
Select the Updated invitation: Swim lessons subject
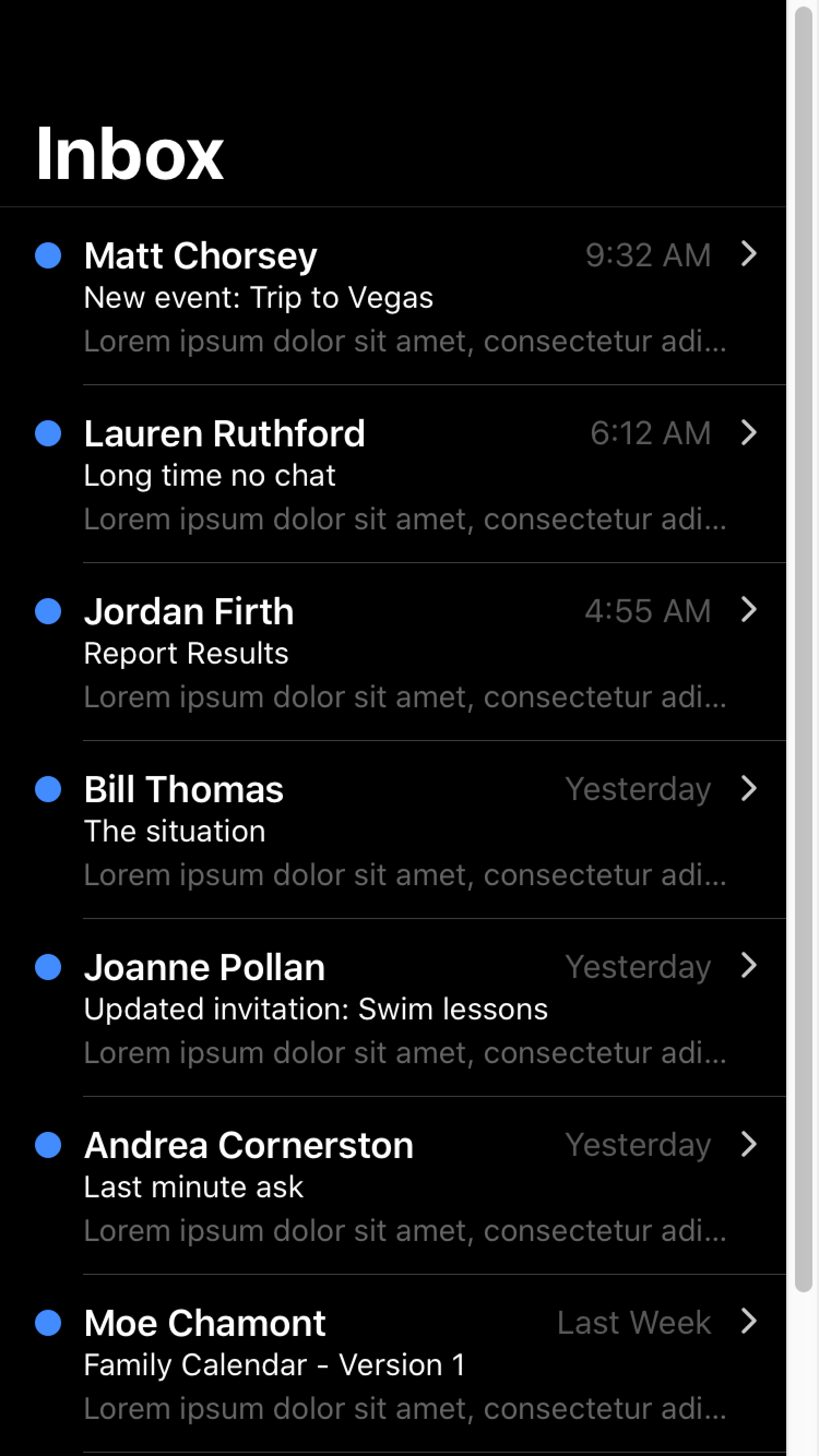tap(316, 1008)
